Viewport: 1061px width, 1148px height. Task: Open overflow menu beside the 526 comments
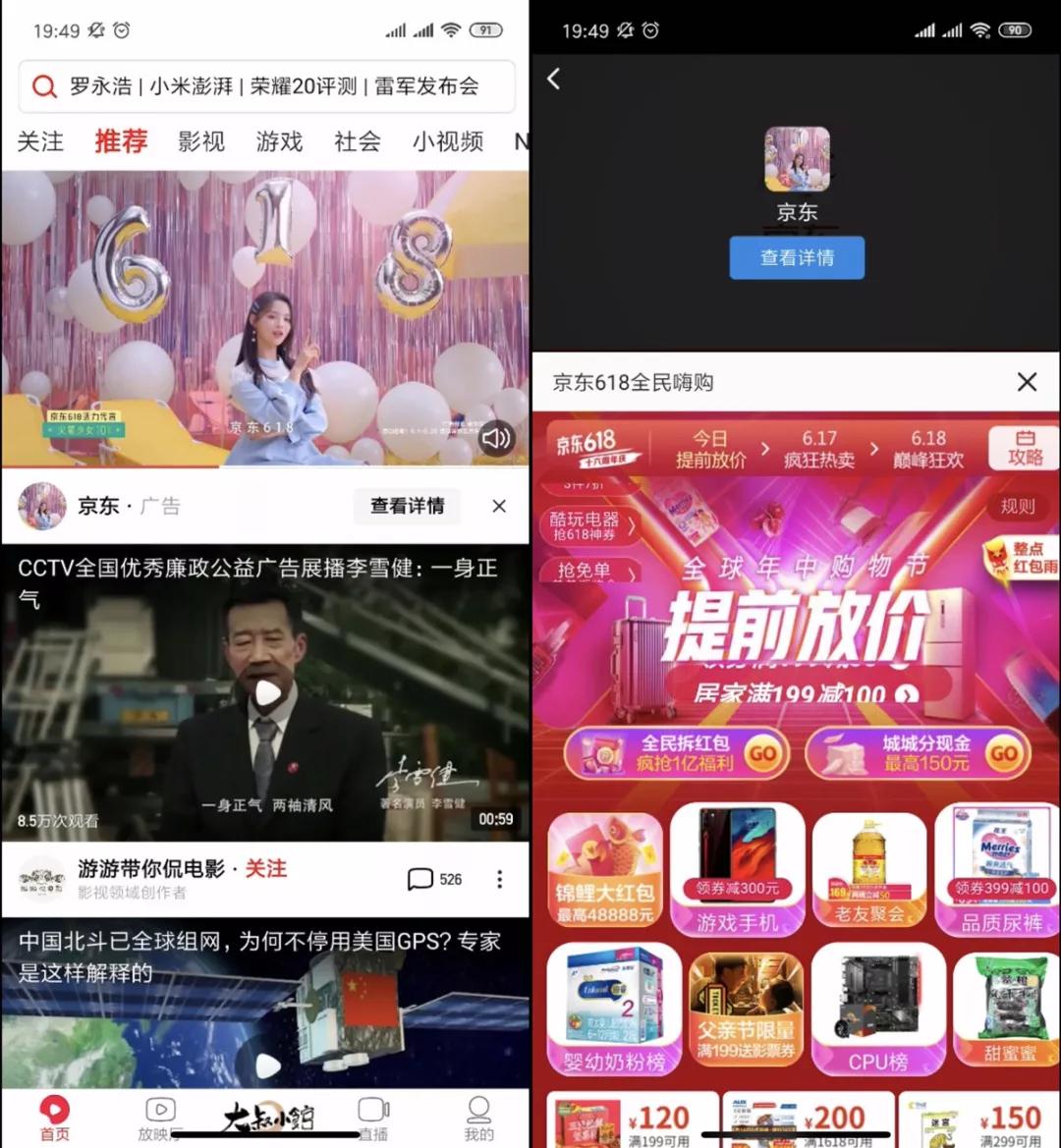499,879
